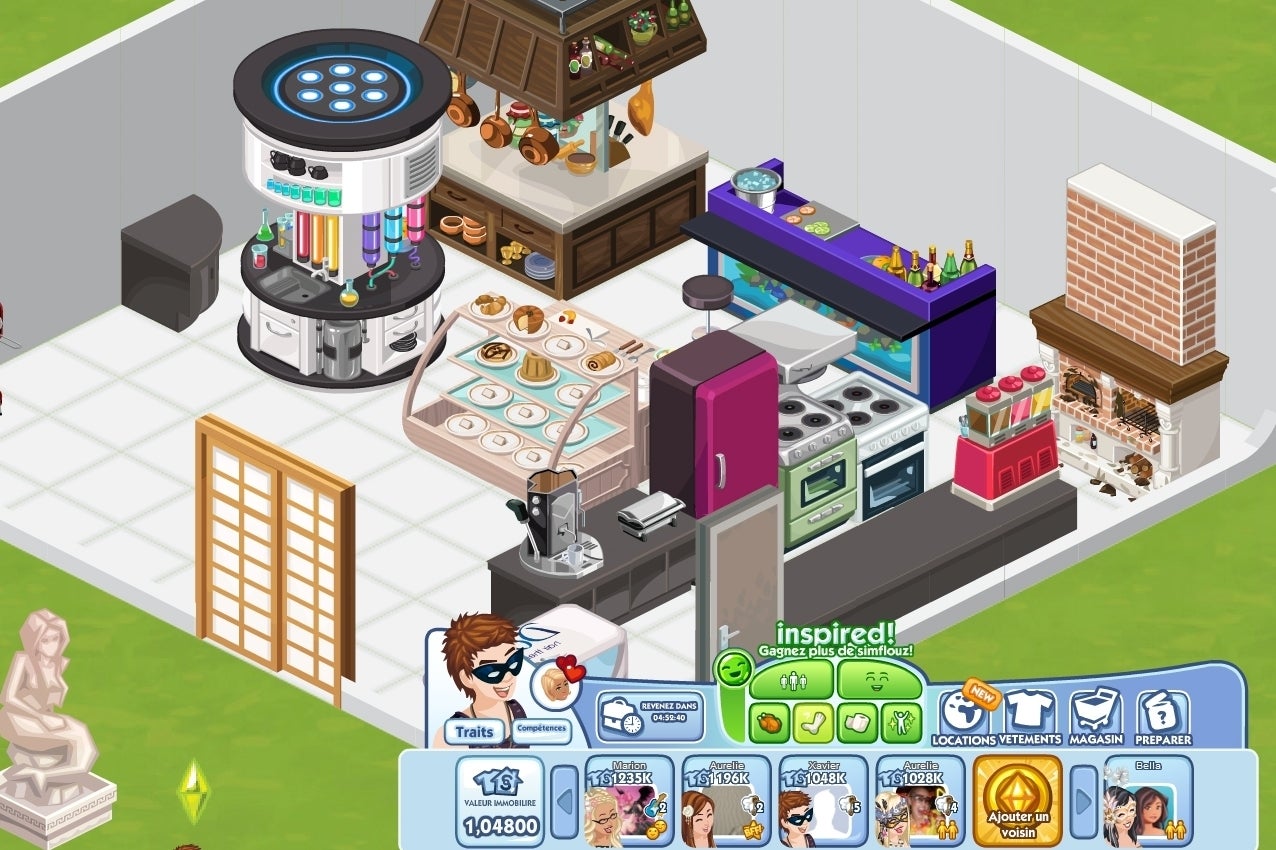Image resolution: width=1276 pixels, height=850 pixels.
Task: Open the Vêtements clothing menu
Action: click(1030, 714)
